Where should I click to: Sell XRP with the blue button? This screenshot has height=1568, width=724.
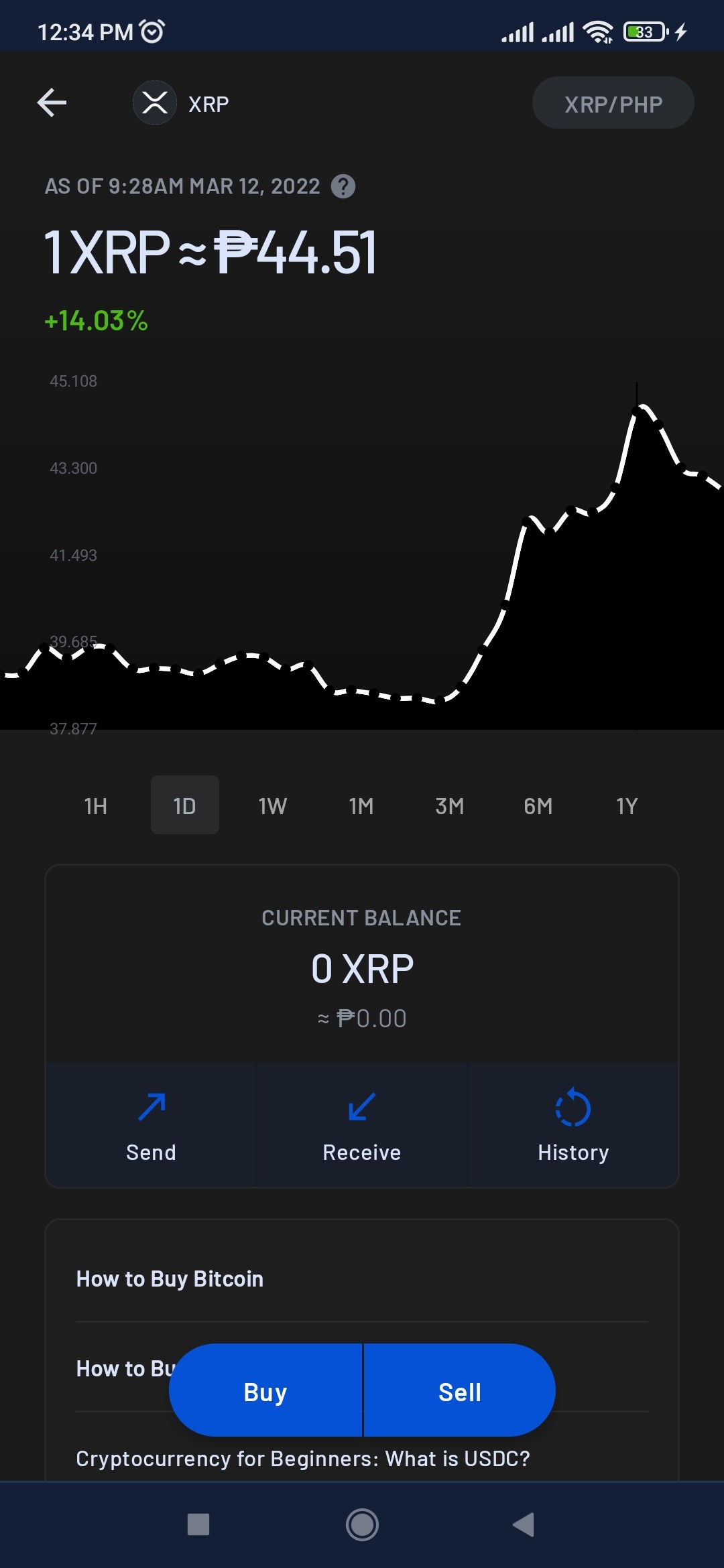460,1391
